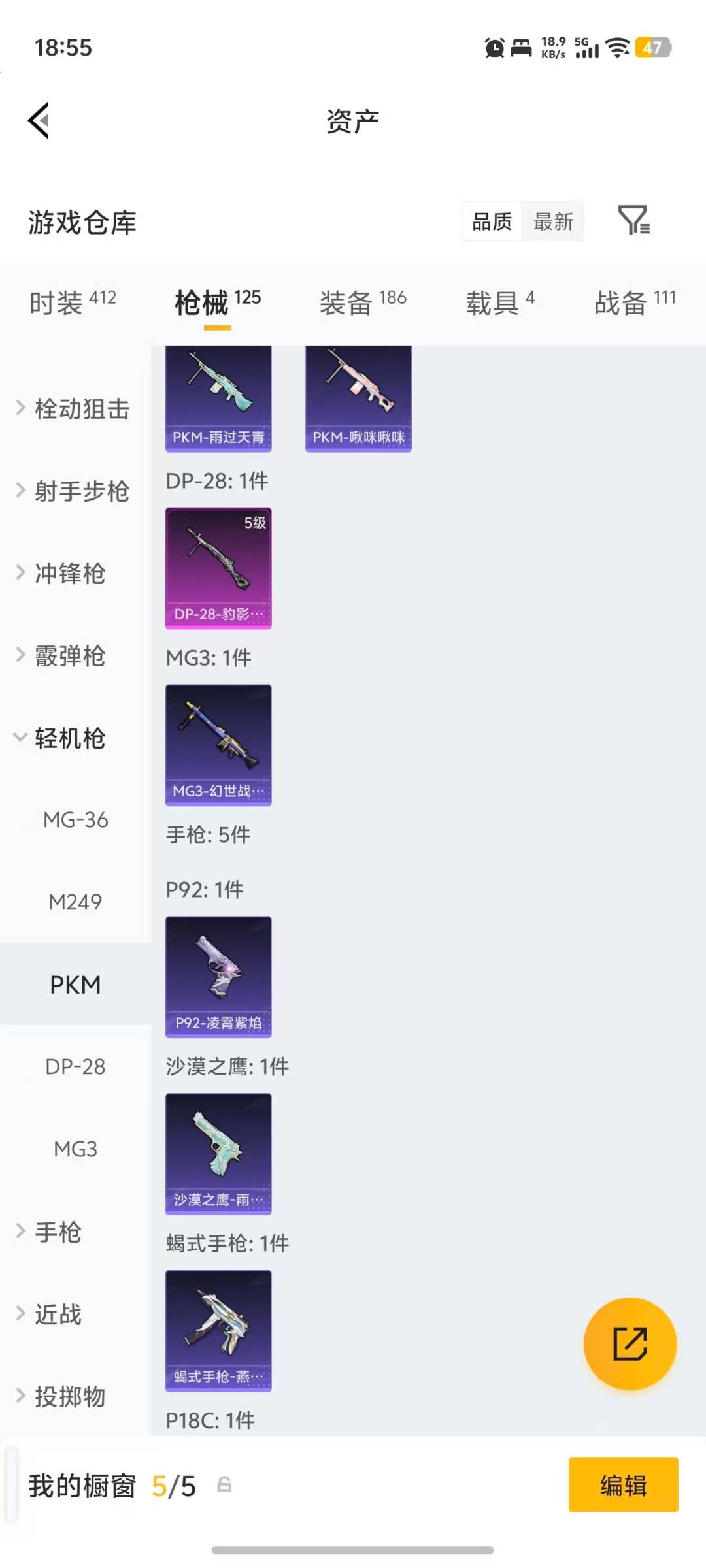706x1568 pixels.
Task: Tap the yellow circular share icon
Action: (x=630, y=1343)
